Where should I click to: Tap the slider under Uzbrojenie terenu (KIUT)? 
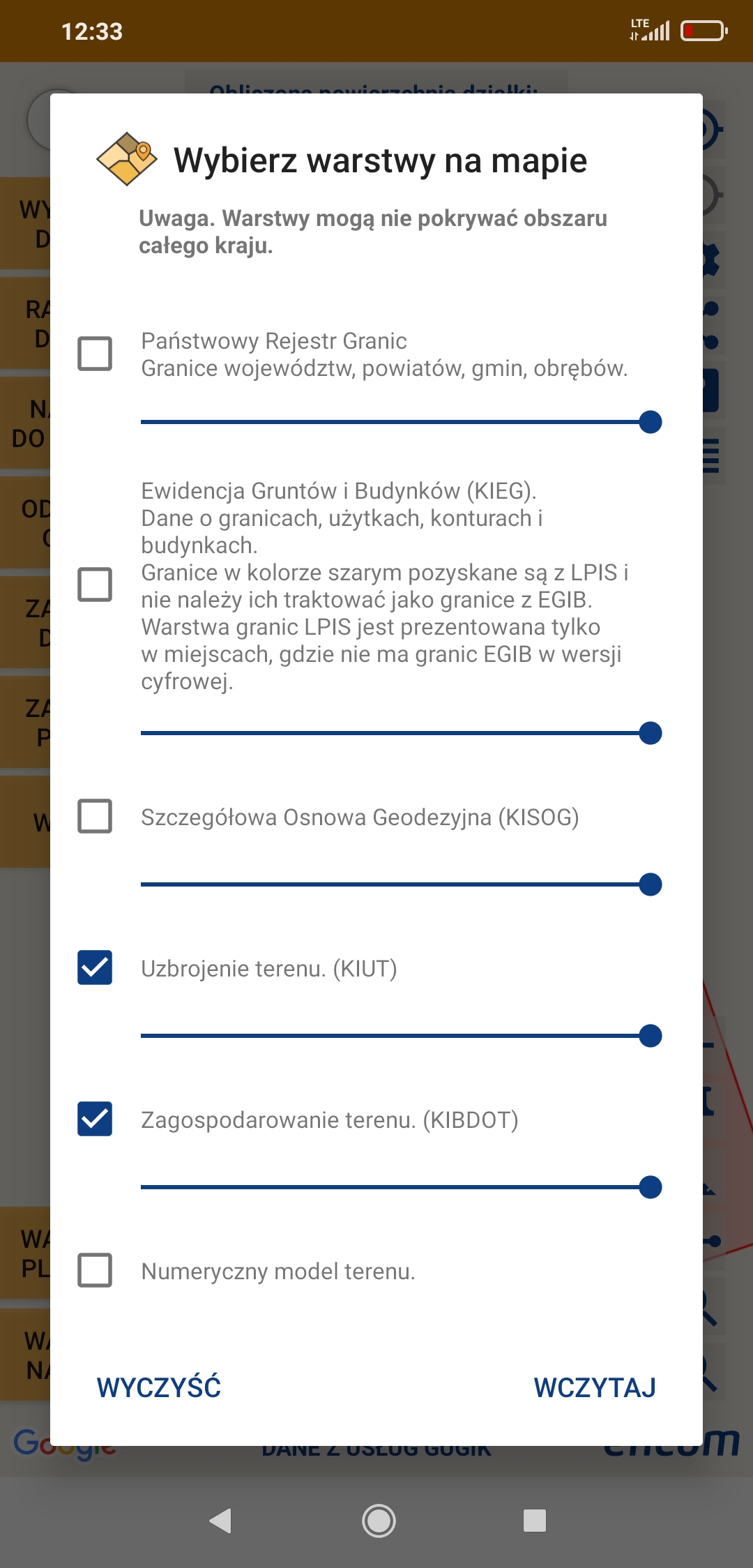401,1036
